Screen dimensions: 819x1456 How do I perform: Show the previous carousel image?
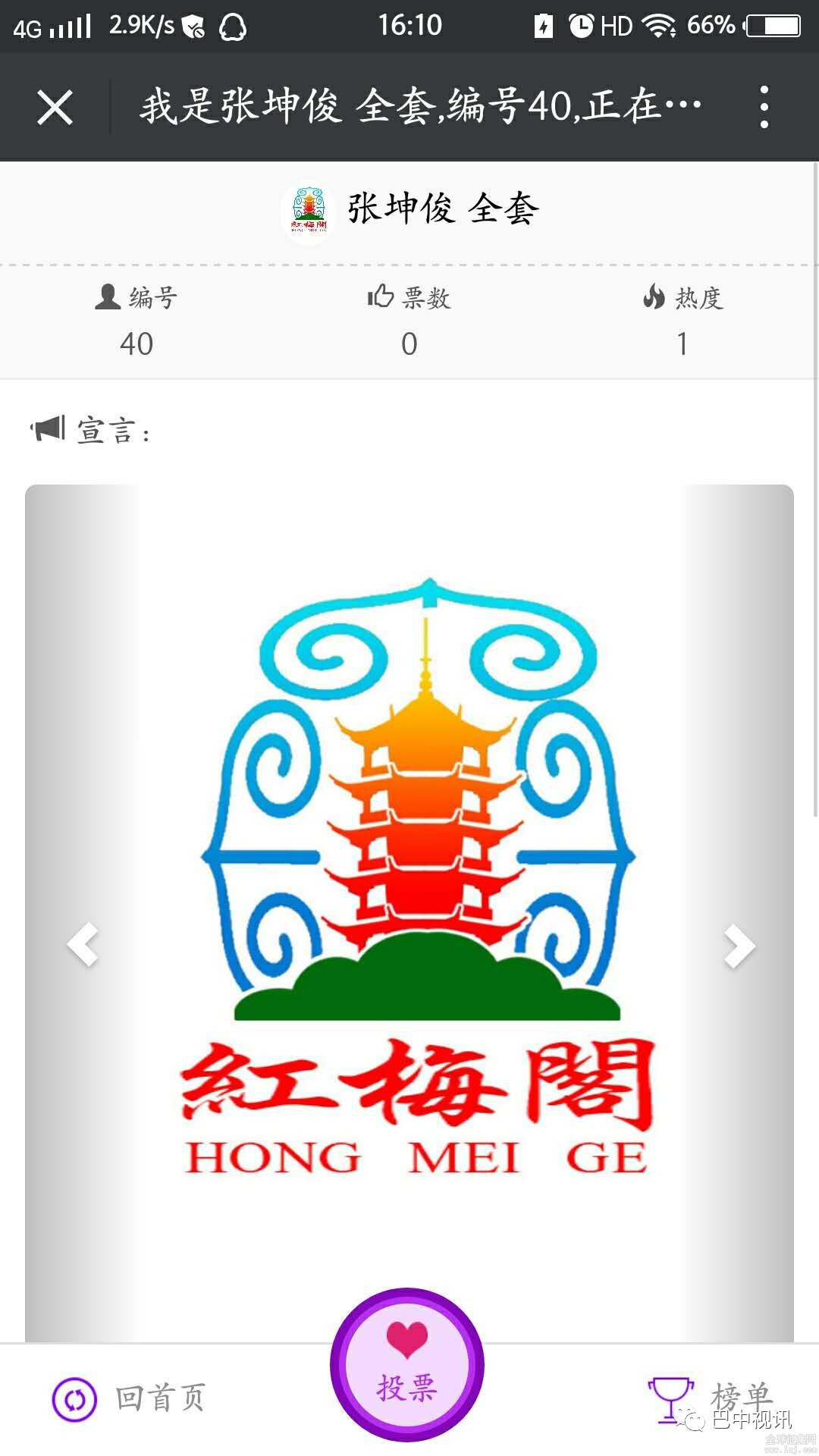pyautogui.click(x=83, y=945)
